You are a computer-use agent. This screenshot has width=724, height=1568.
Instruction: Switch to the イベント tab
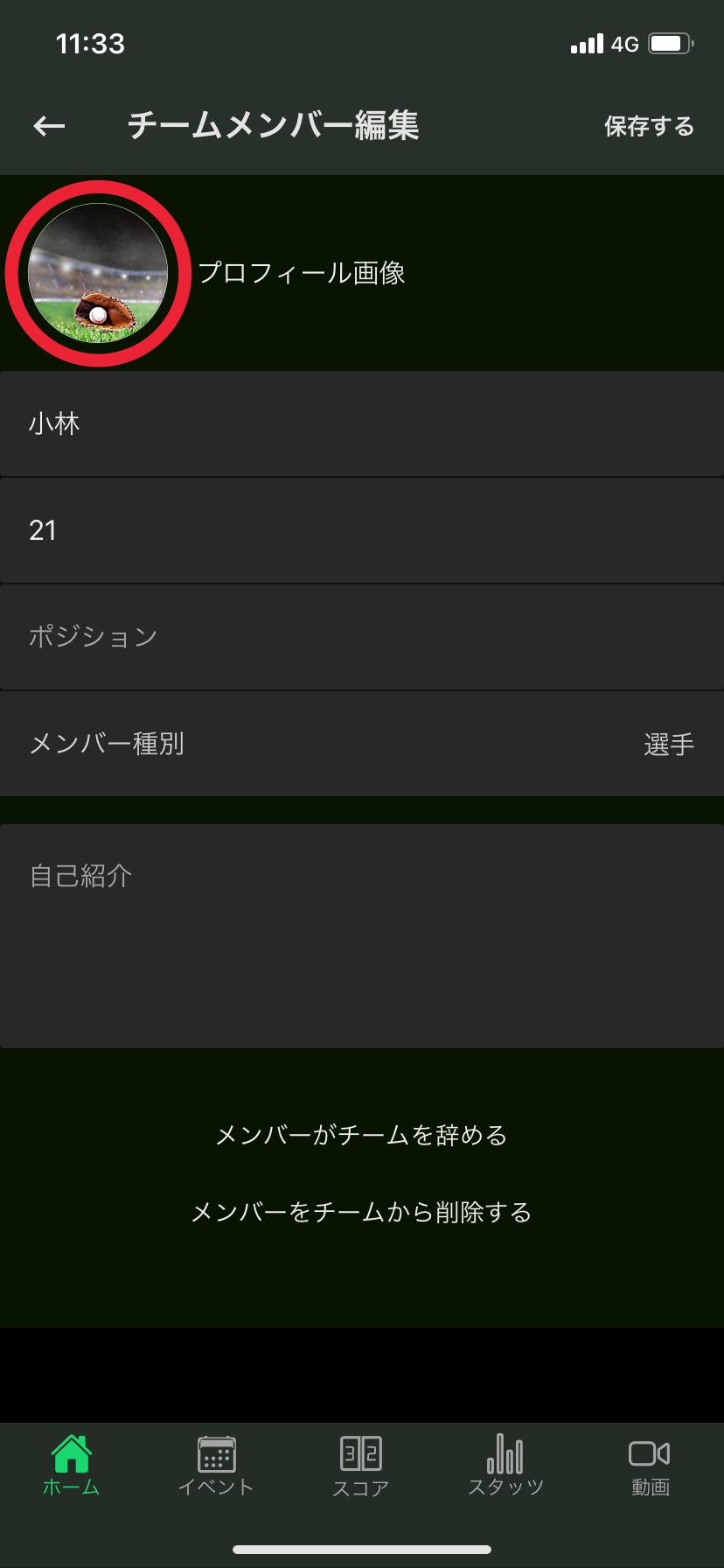(216, 1465)
